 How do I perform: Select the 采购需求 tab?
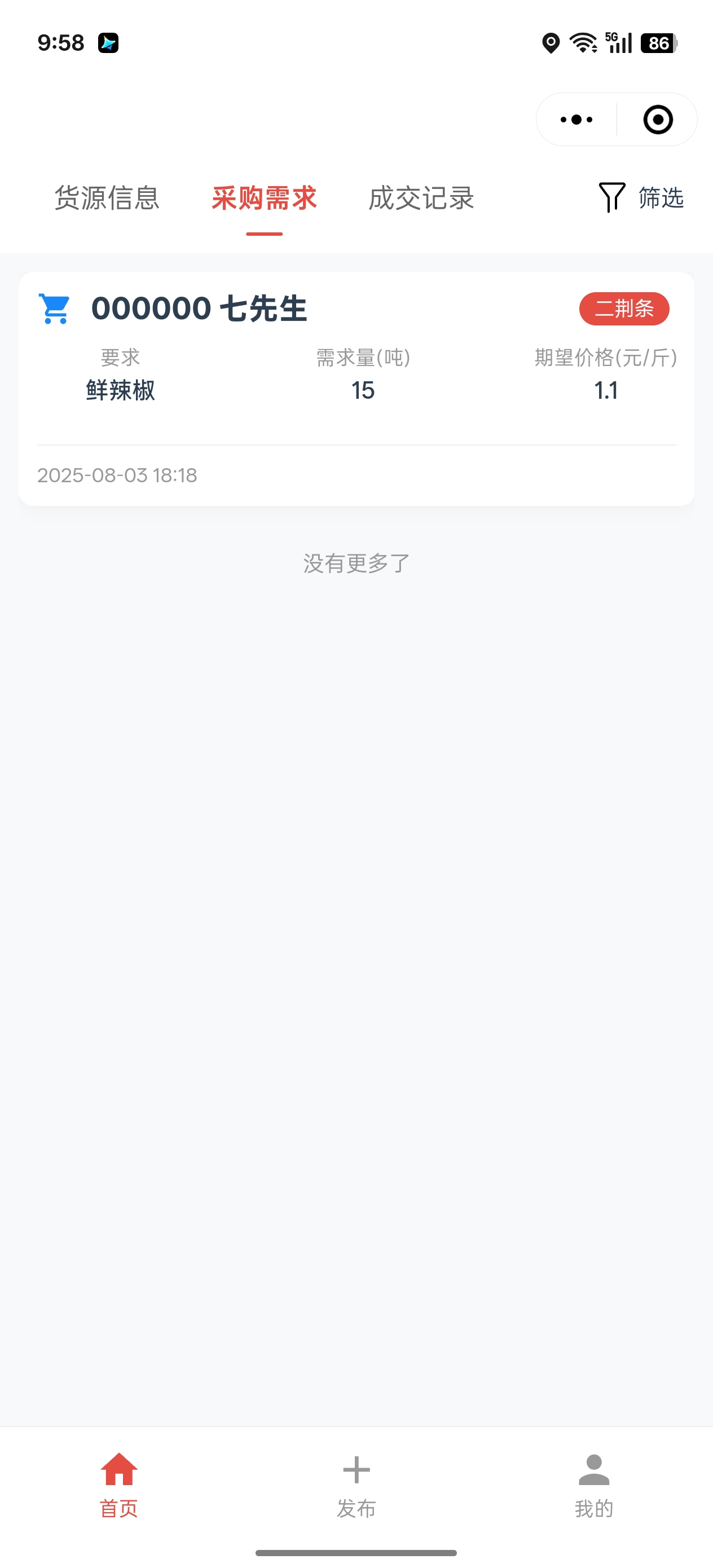coord(263,199)
